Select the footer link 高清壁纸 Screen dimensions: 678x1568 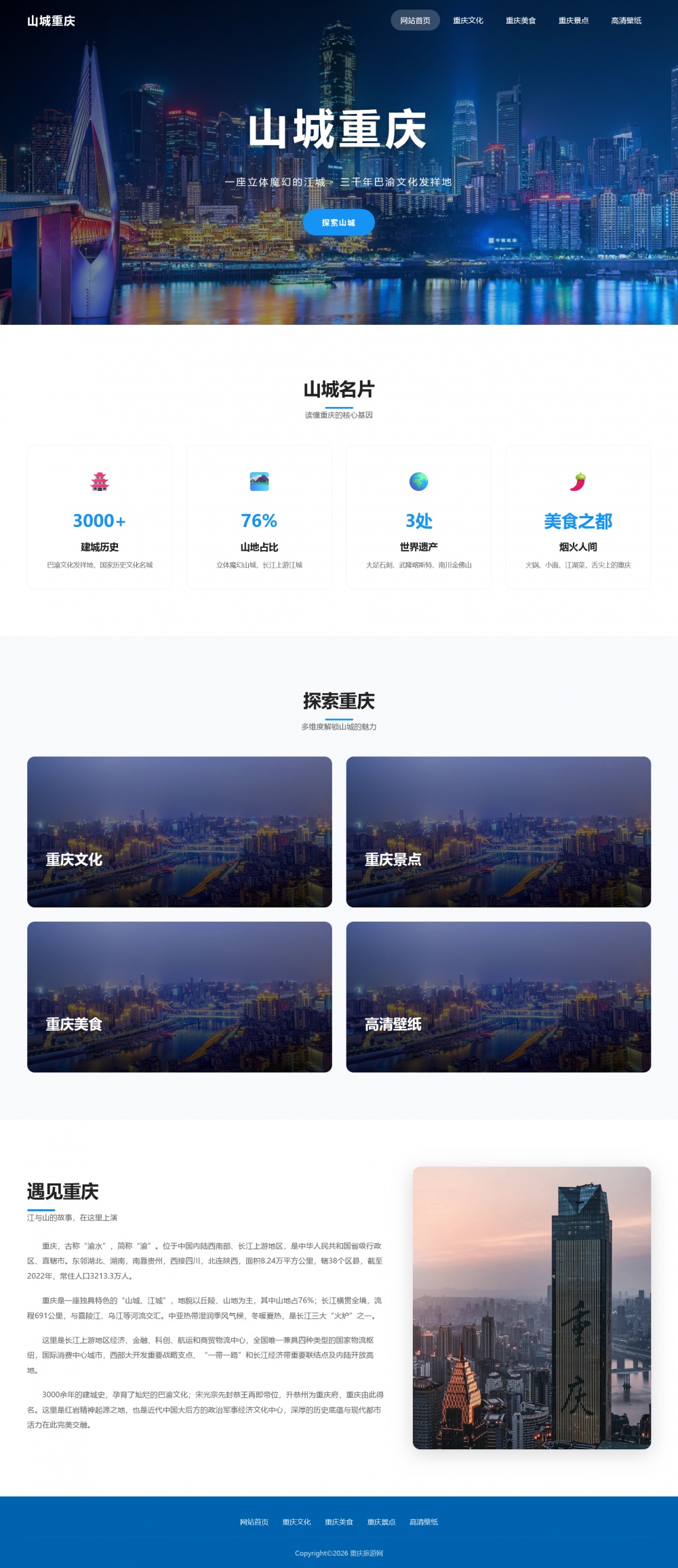[x=424, y=1522]
